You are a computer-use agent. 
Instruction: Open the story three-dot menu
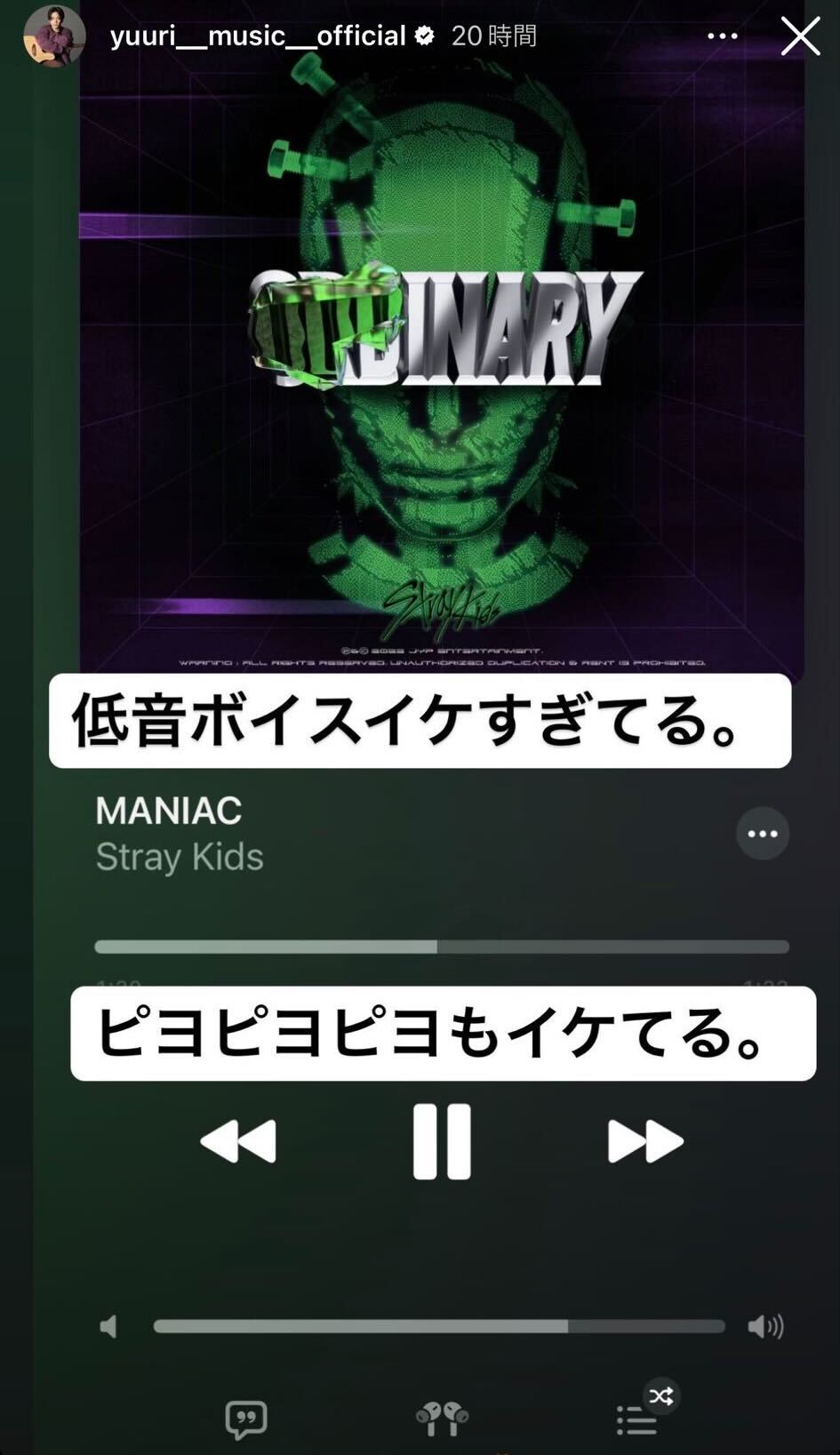pyautogui.click(x=723, y=34)
